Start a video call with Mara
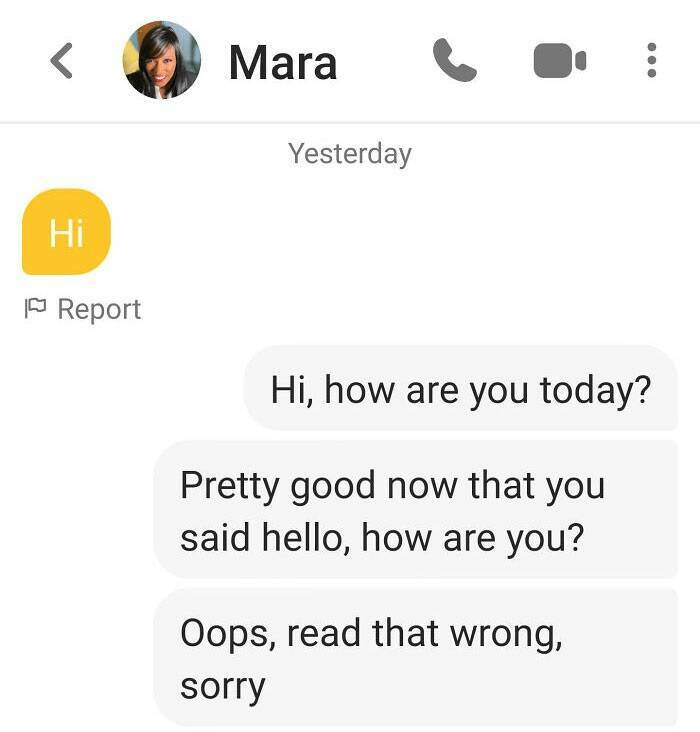This screenshot has height=732, width=700. pos(559,62)
